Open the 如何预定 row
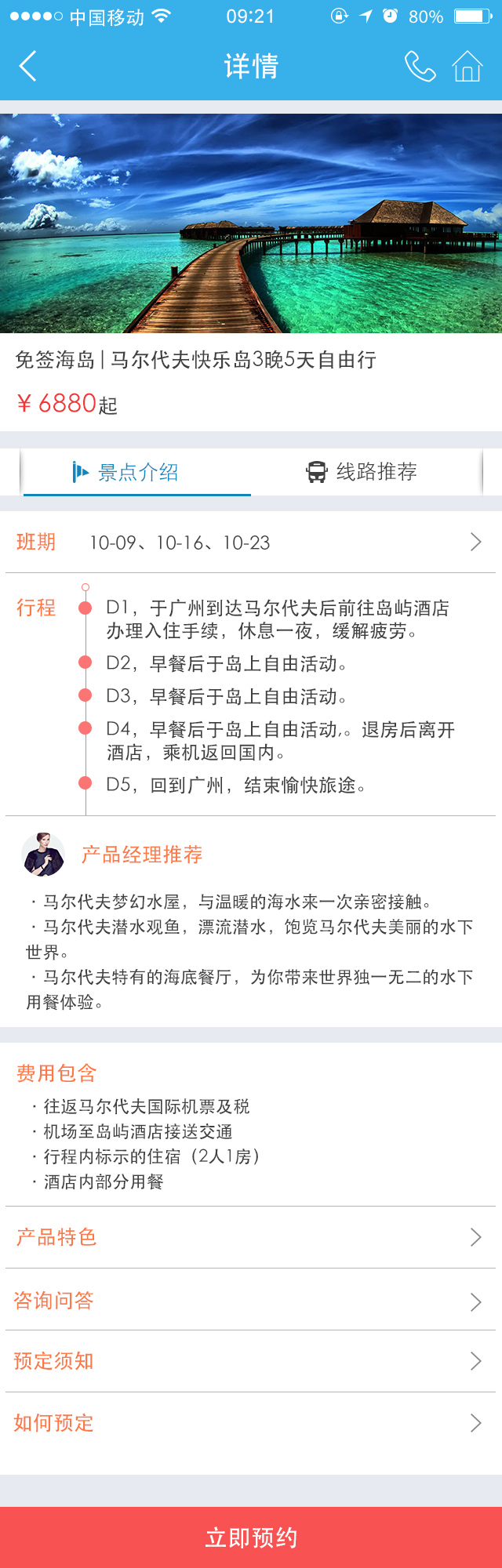The width and height of the screenshot is (502, 1568). (x=251, y=1423)
